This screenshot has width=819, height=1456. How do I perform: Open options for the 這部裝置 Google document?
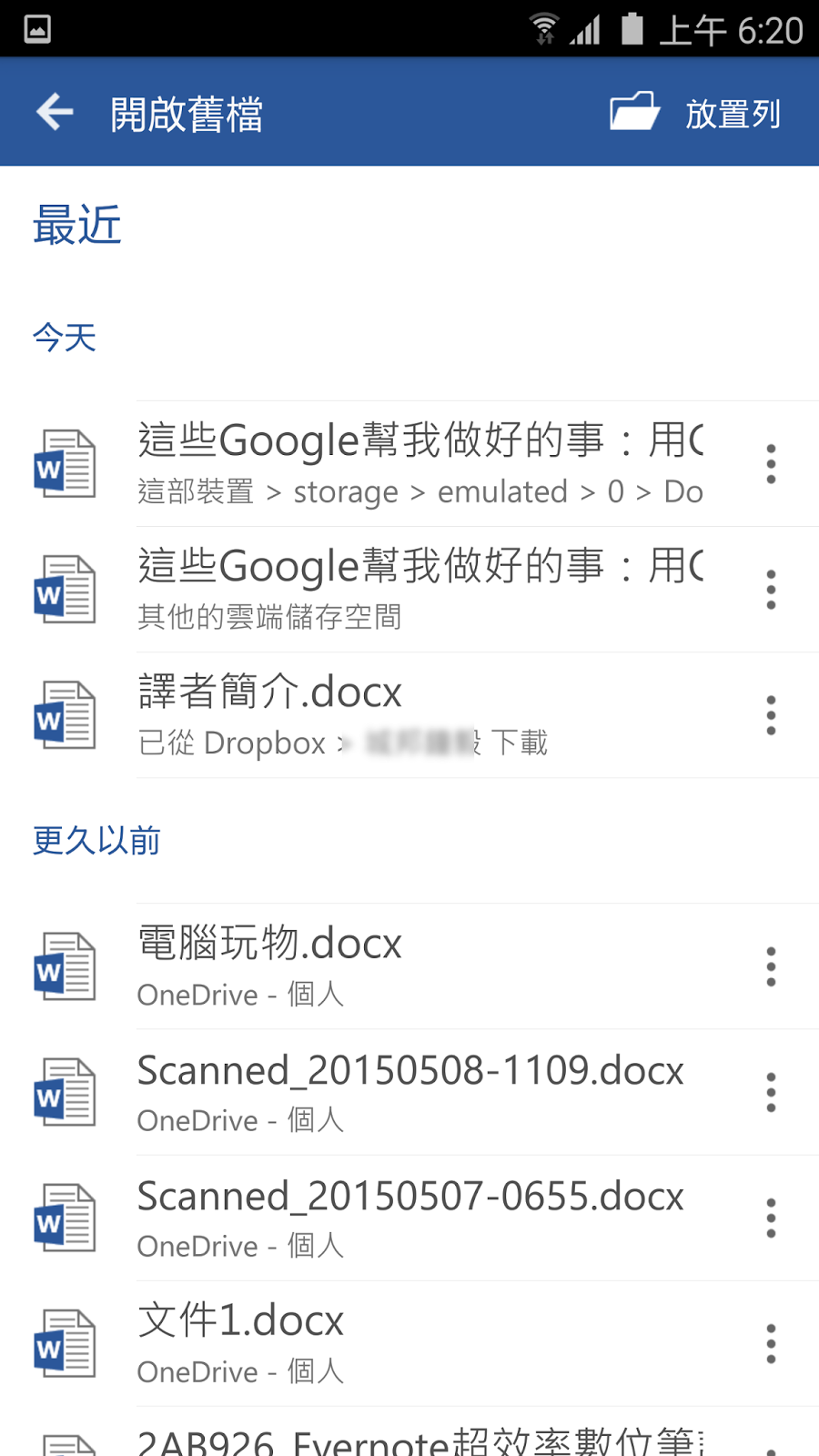771,464
